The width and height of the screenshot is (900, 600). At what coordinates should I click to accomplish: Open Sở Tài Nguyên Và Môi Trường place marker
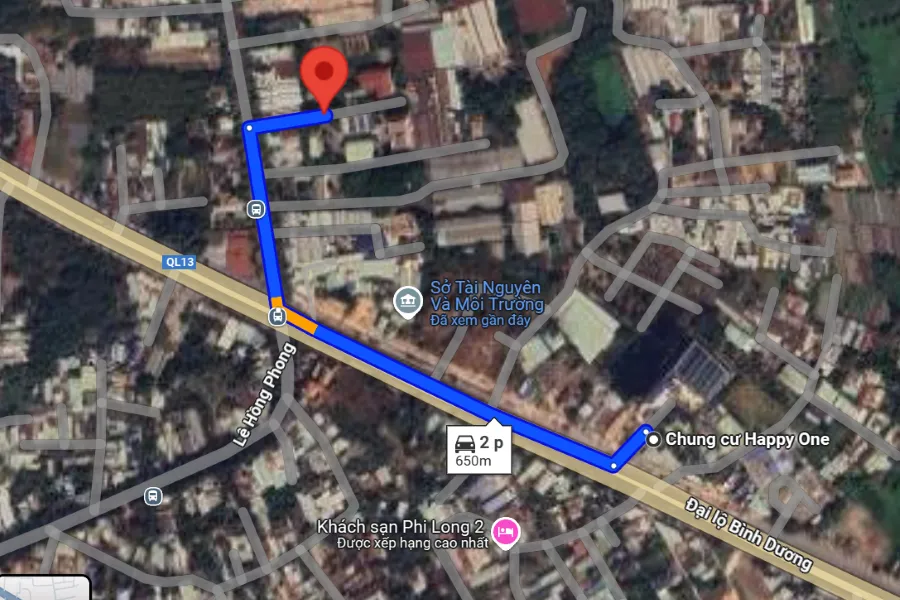tap(407, 301)
